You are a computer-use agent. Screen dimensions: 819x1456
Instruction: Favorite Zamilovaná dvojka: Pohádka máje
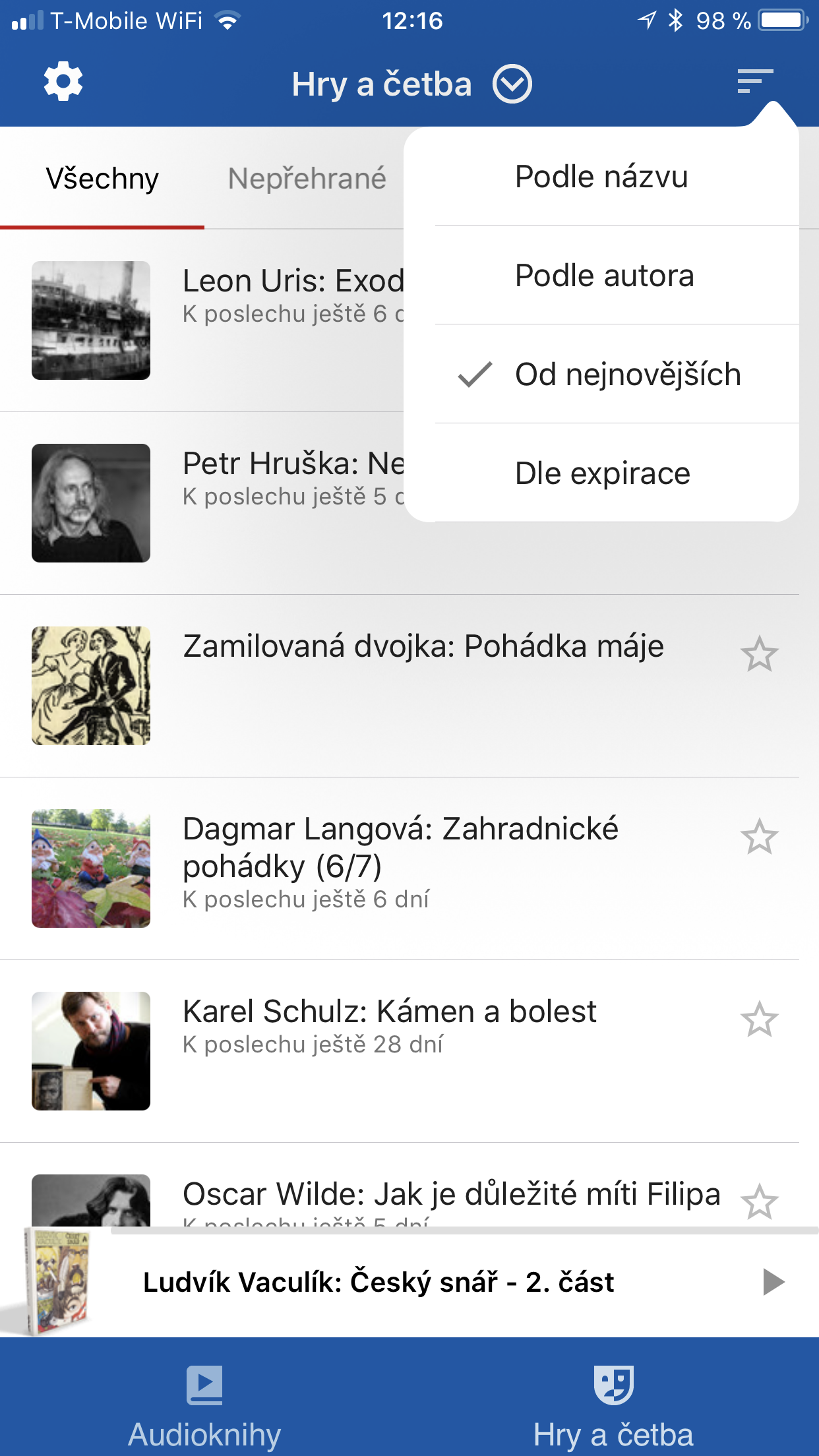click(x=760, y=654)
